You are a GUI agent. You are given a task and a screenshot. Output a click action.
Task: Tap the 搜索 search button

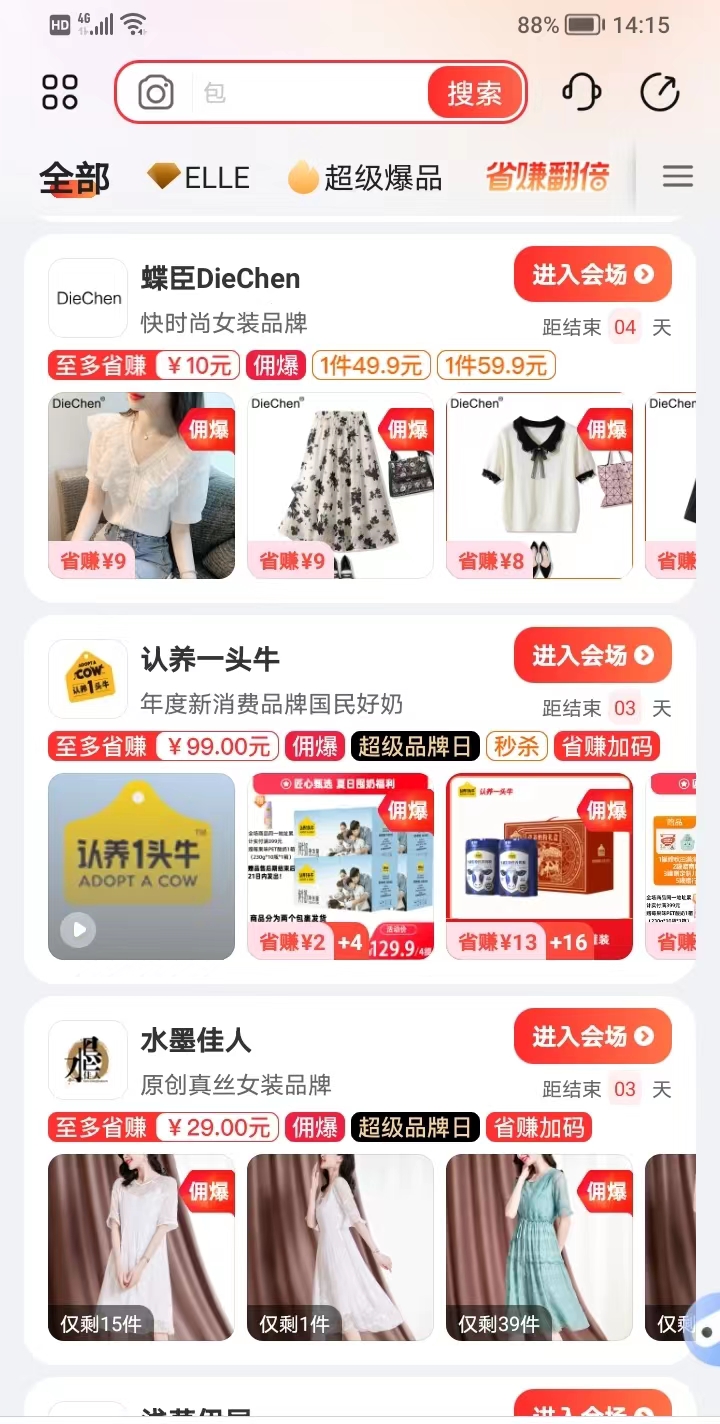(475, 91)
